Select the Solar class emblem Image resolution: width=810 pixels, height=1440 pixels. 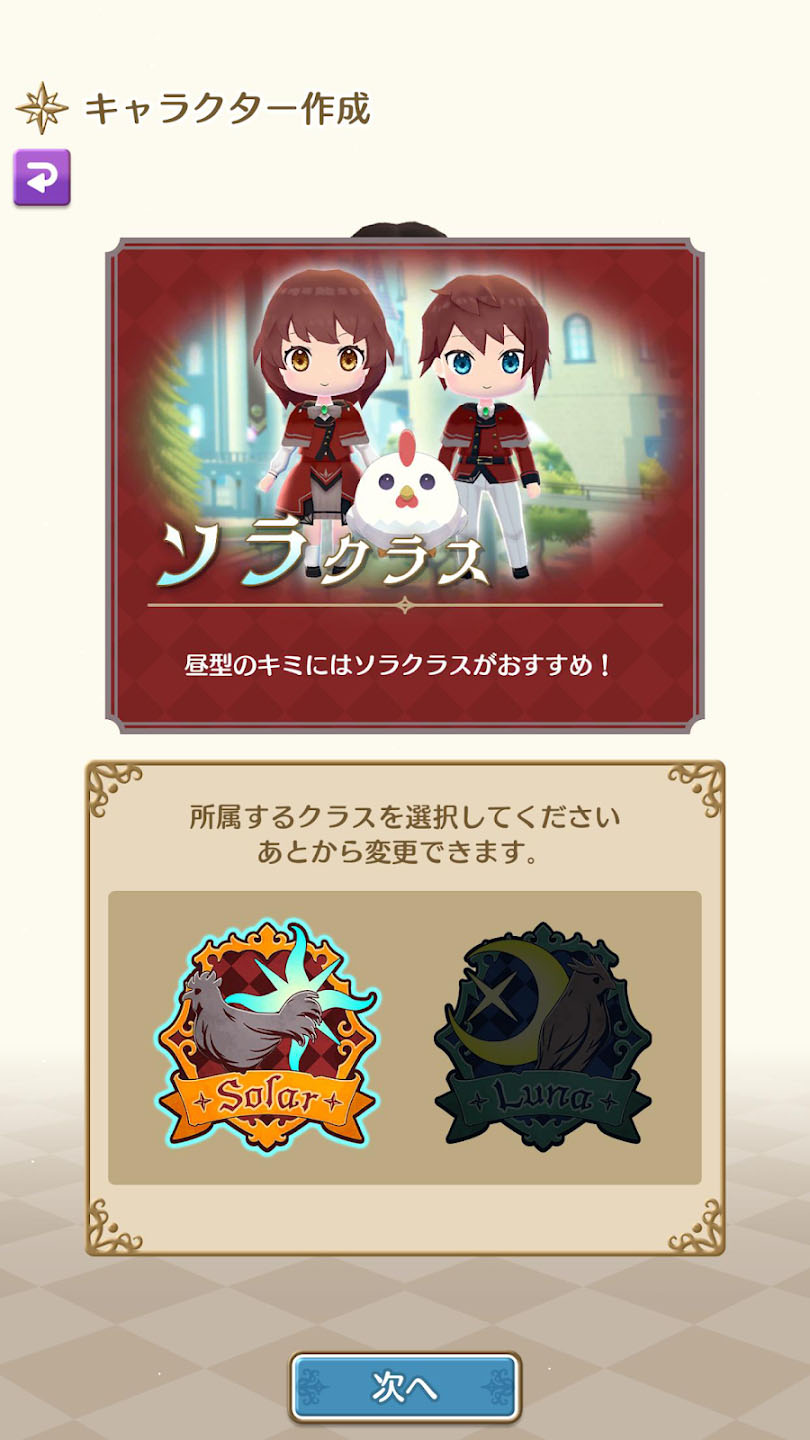[x=267, y=1037]
